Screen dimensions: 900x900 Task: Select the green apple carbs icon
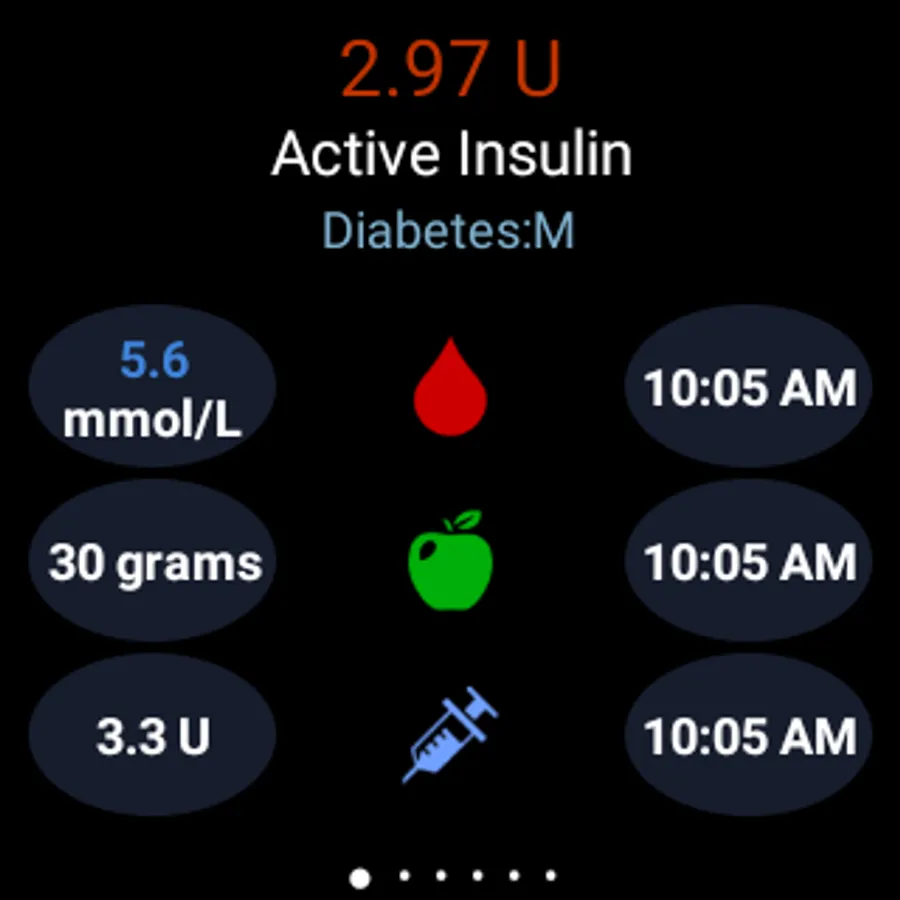450,562
